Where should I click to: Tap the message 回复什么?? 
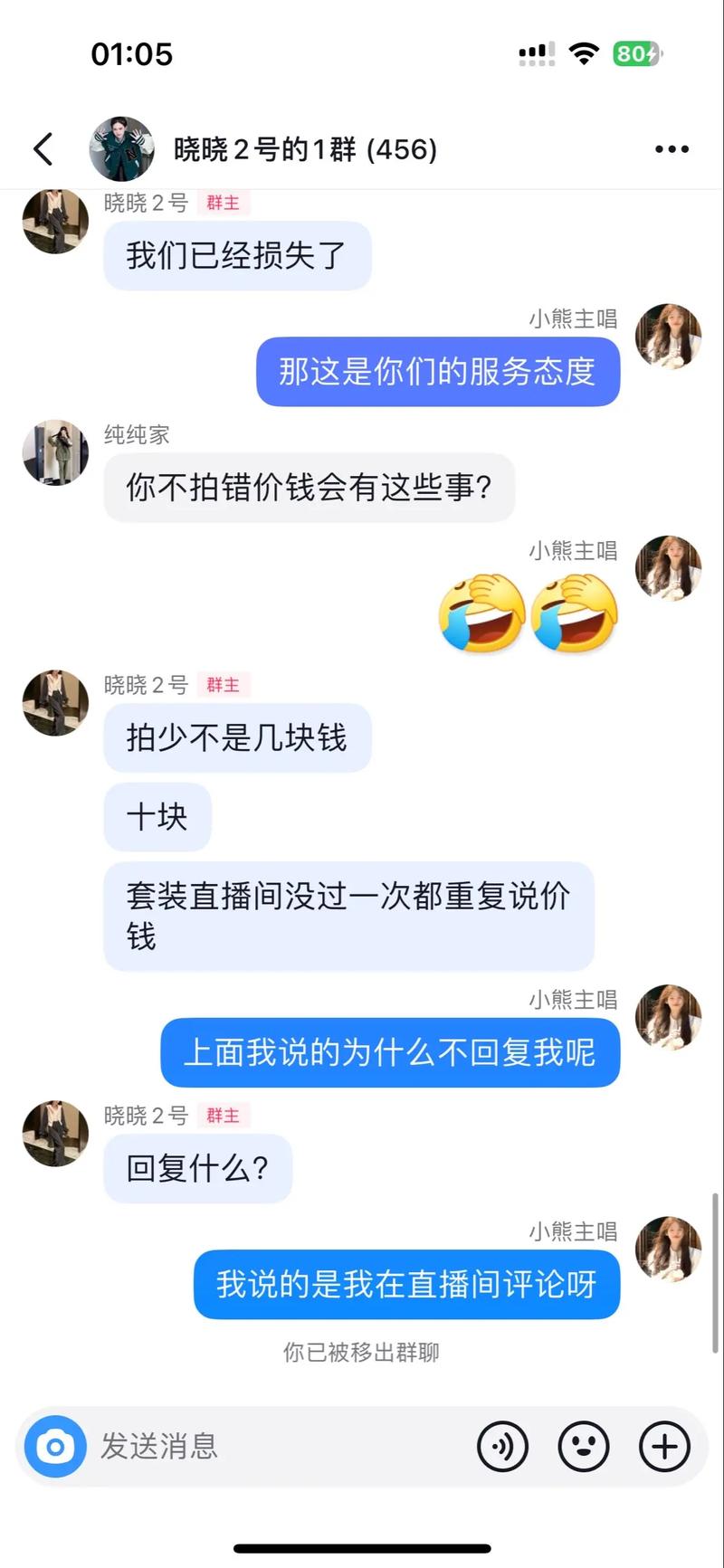(x=198, y=1168)
